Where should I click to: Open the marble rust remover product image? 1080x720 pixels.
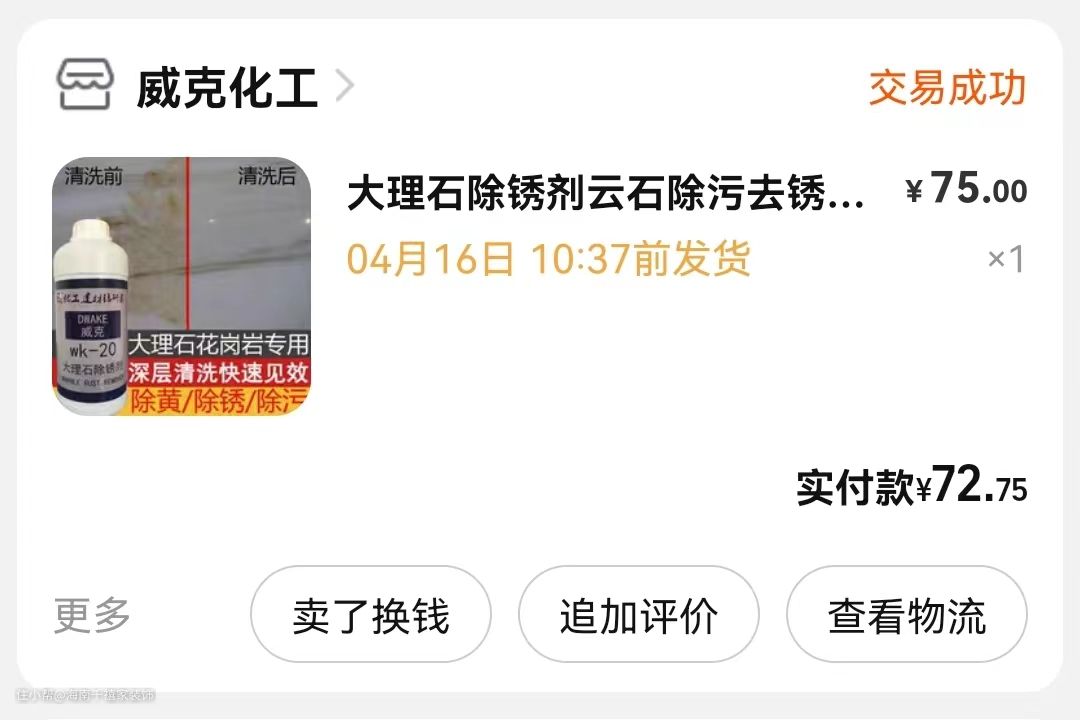pyautogui.click(x=181, y=287)
